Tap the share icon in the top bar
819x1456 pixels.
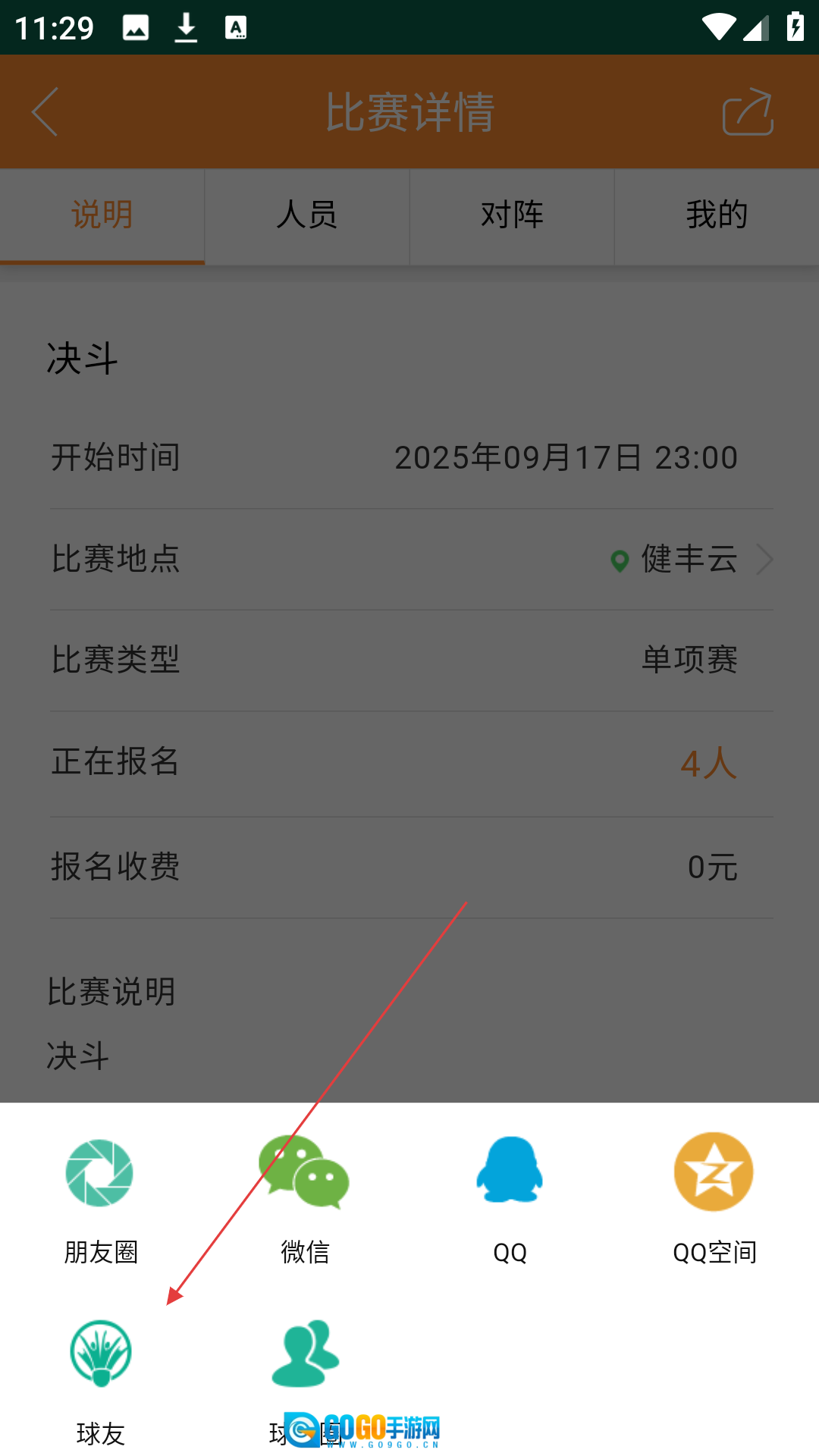point(748,111)
